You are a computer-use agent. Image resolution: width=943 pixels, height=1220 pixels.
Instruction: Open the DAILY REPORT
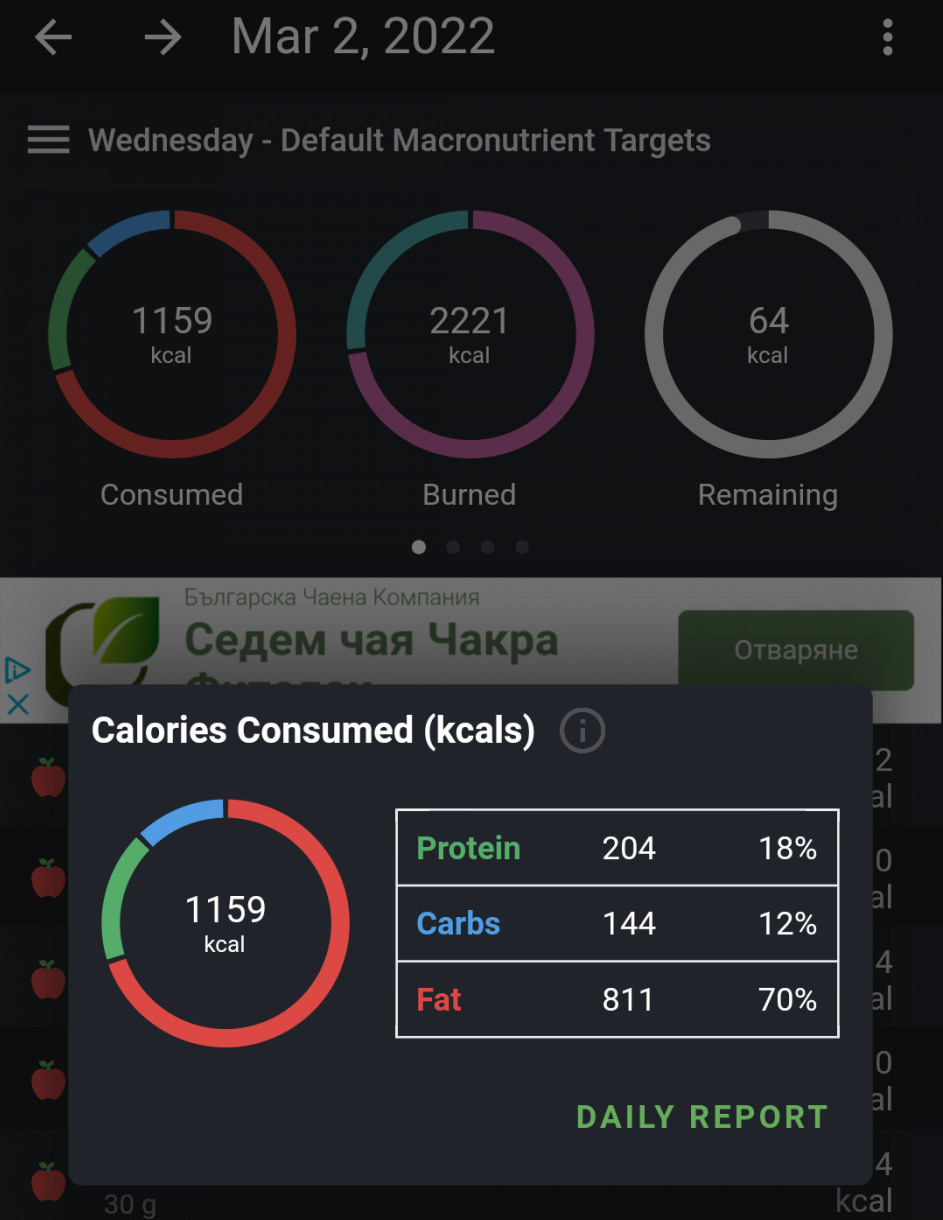tap(702, 1117)
